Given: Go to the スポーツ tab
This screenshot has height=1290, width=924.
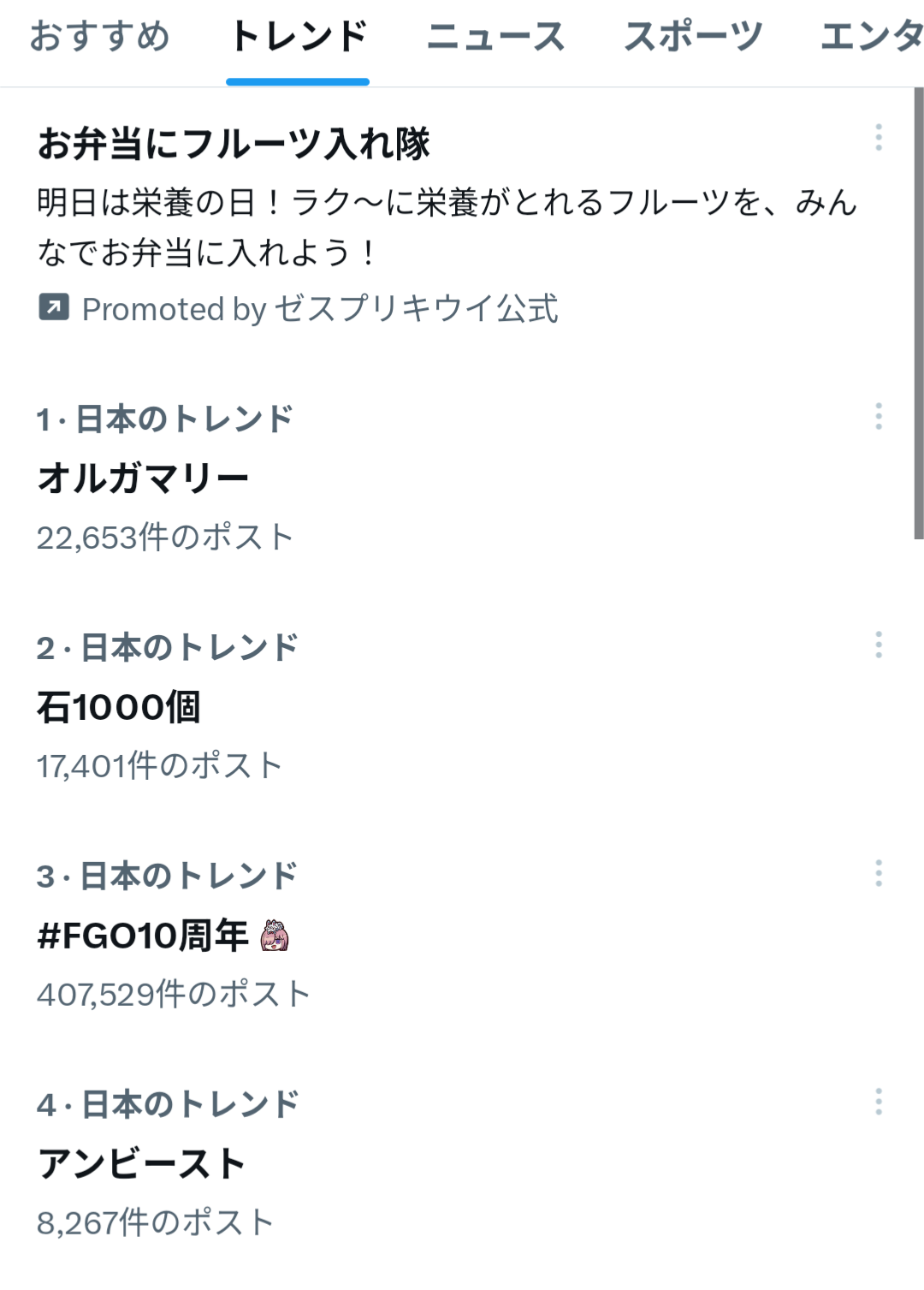Looking at the screenshot, I should coord(692,38).
